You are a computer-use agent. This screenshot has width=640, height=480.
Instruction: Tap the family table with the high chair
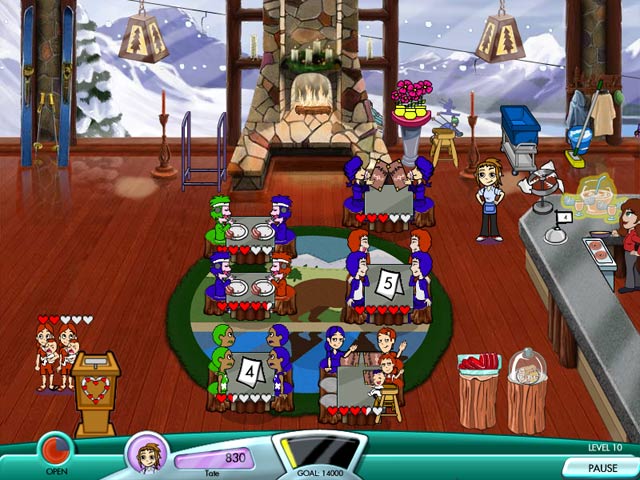tap(360, 380)
